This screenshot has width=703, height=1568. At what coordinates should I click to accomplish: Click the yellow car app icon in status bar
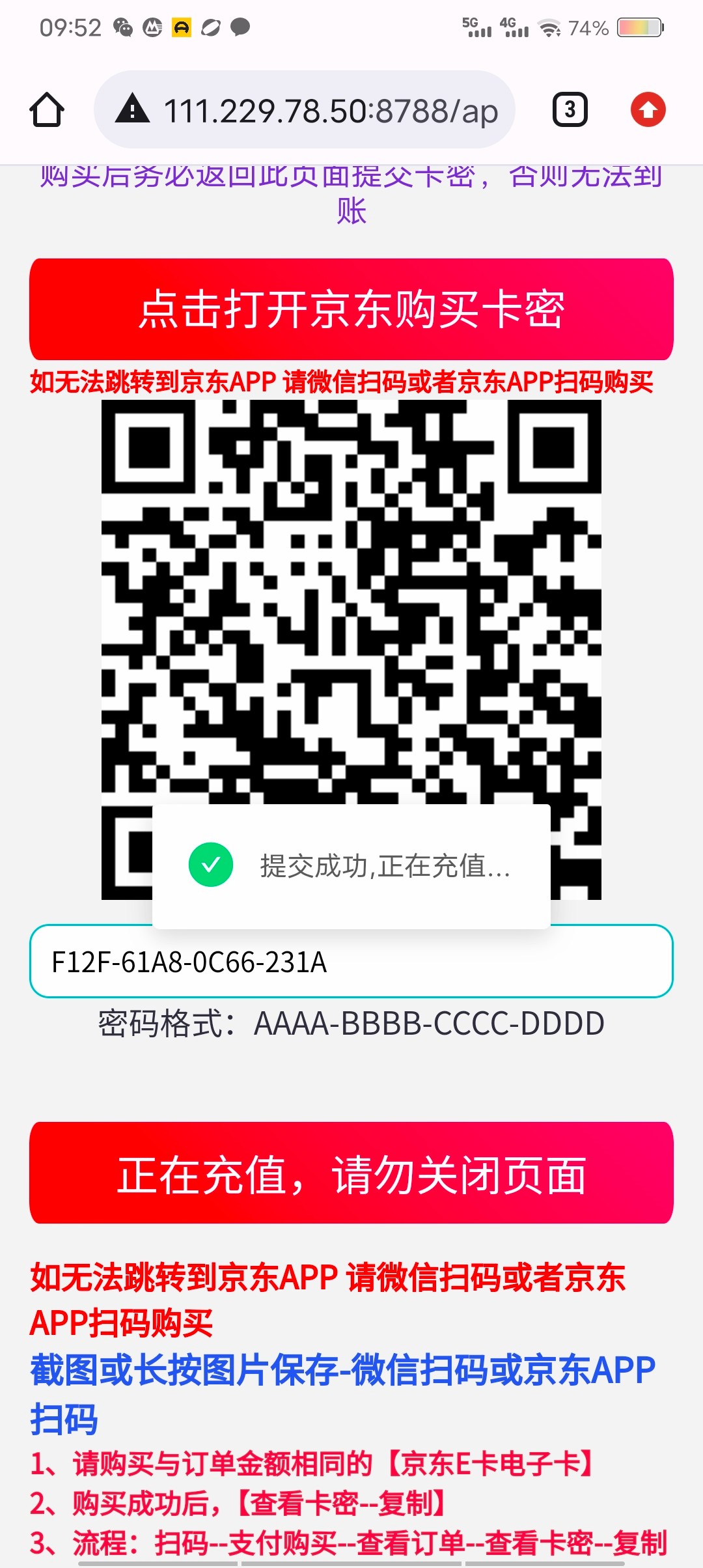click(181, 28)
